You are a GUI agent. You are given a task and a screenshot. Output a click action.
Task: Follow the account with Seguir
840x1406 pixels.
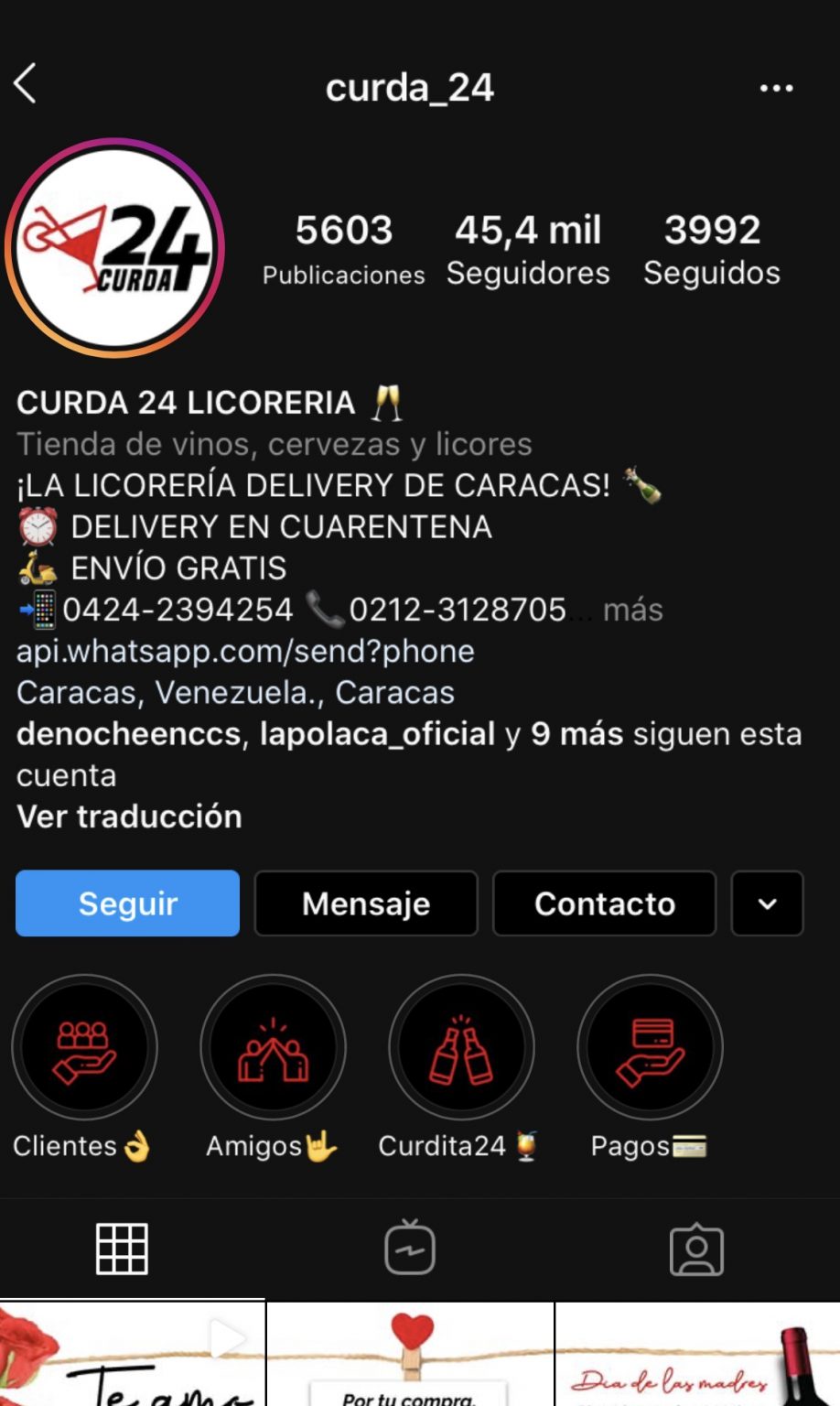[128, 903]
